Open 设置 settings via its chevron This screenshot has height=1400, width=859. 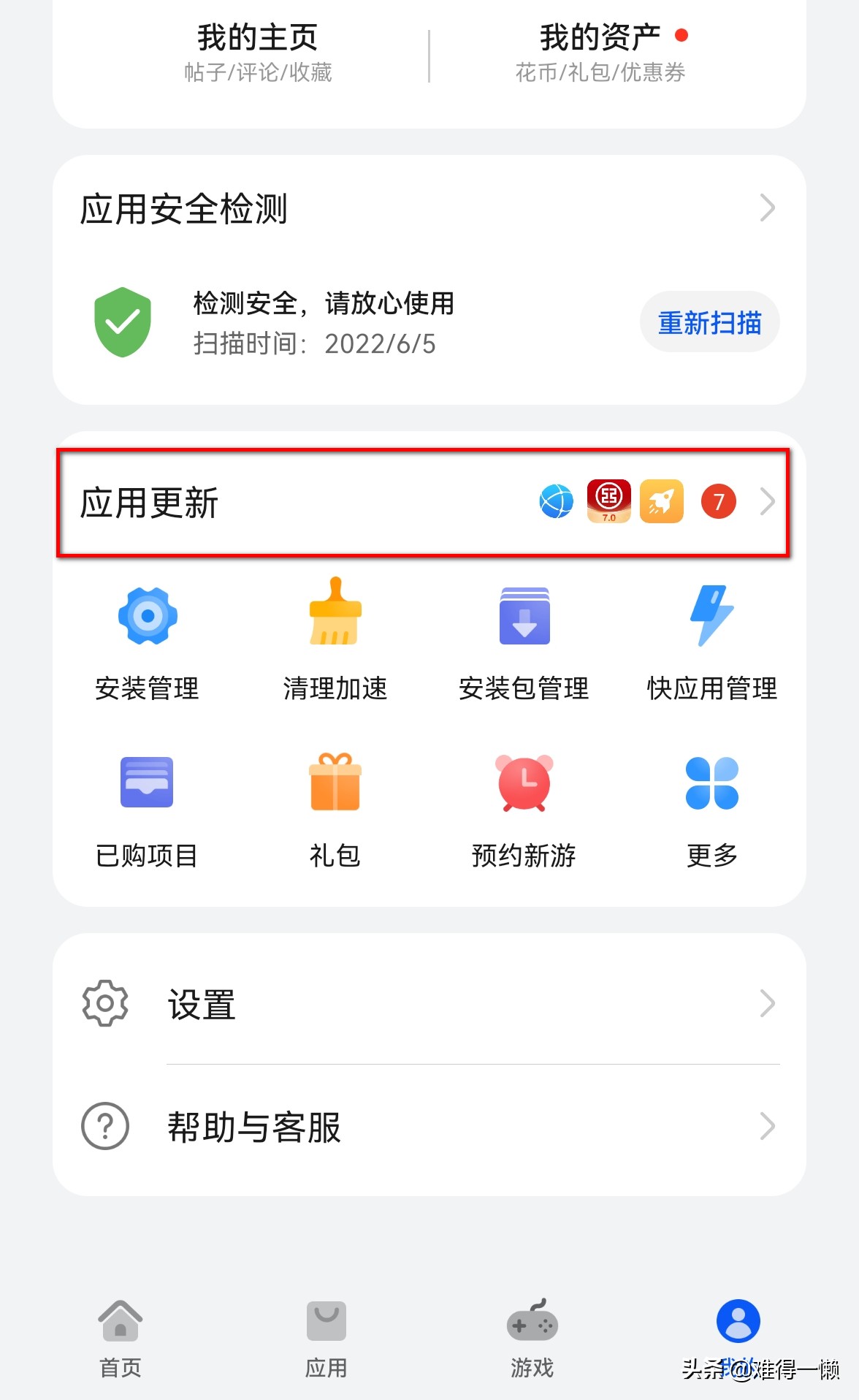(767, 1004)
